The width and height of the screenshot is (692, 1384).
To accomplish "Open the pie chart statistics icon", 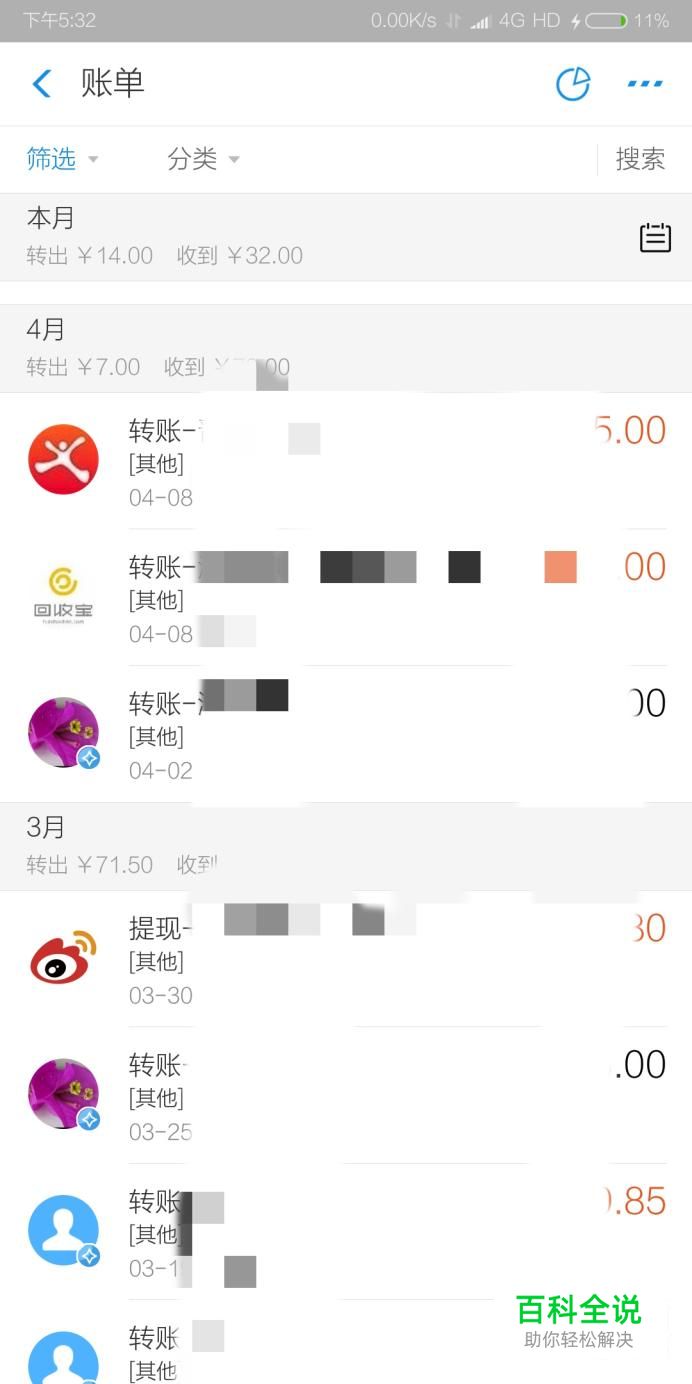I will click(573, 84).
